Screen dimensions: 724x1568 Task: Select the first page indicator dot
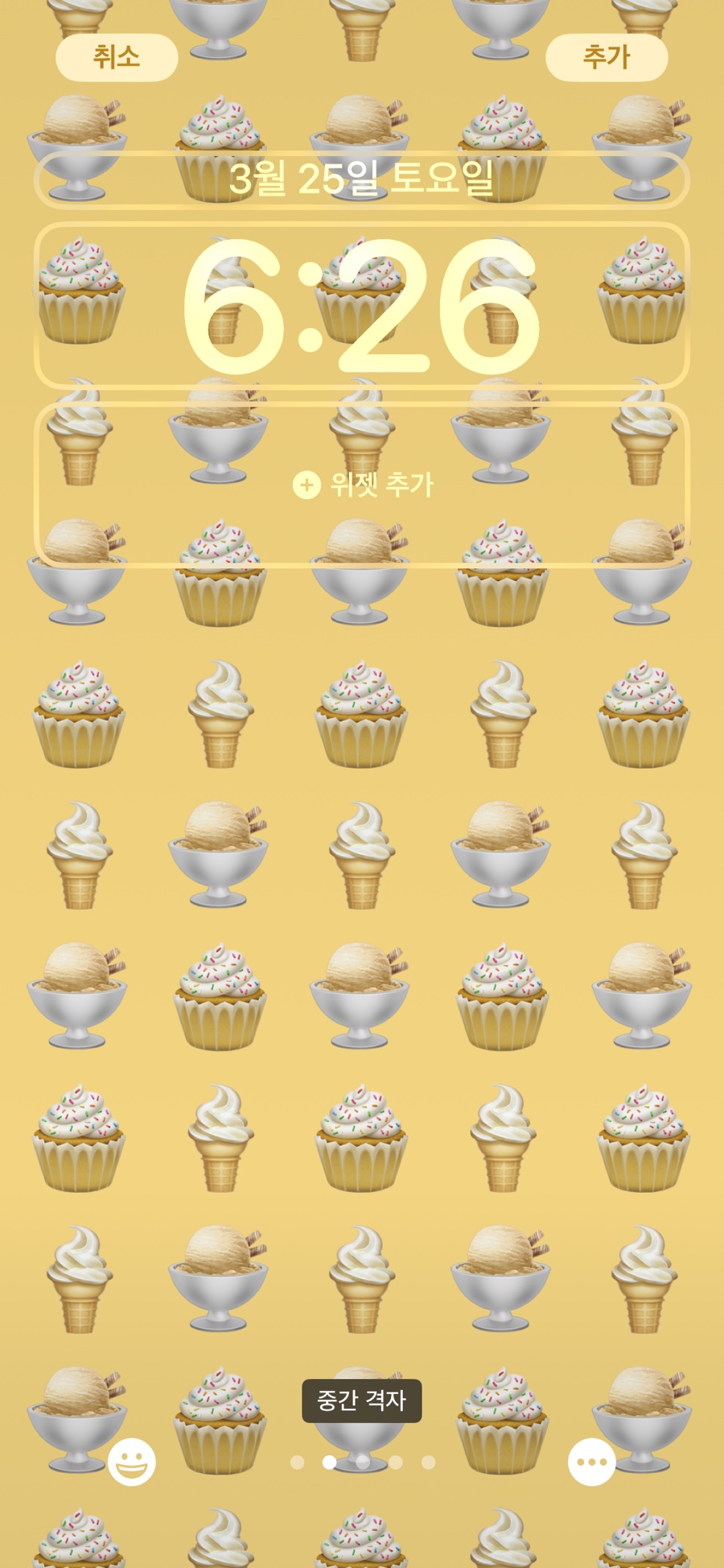[297, 1462]
